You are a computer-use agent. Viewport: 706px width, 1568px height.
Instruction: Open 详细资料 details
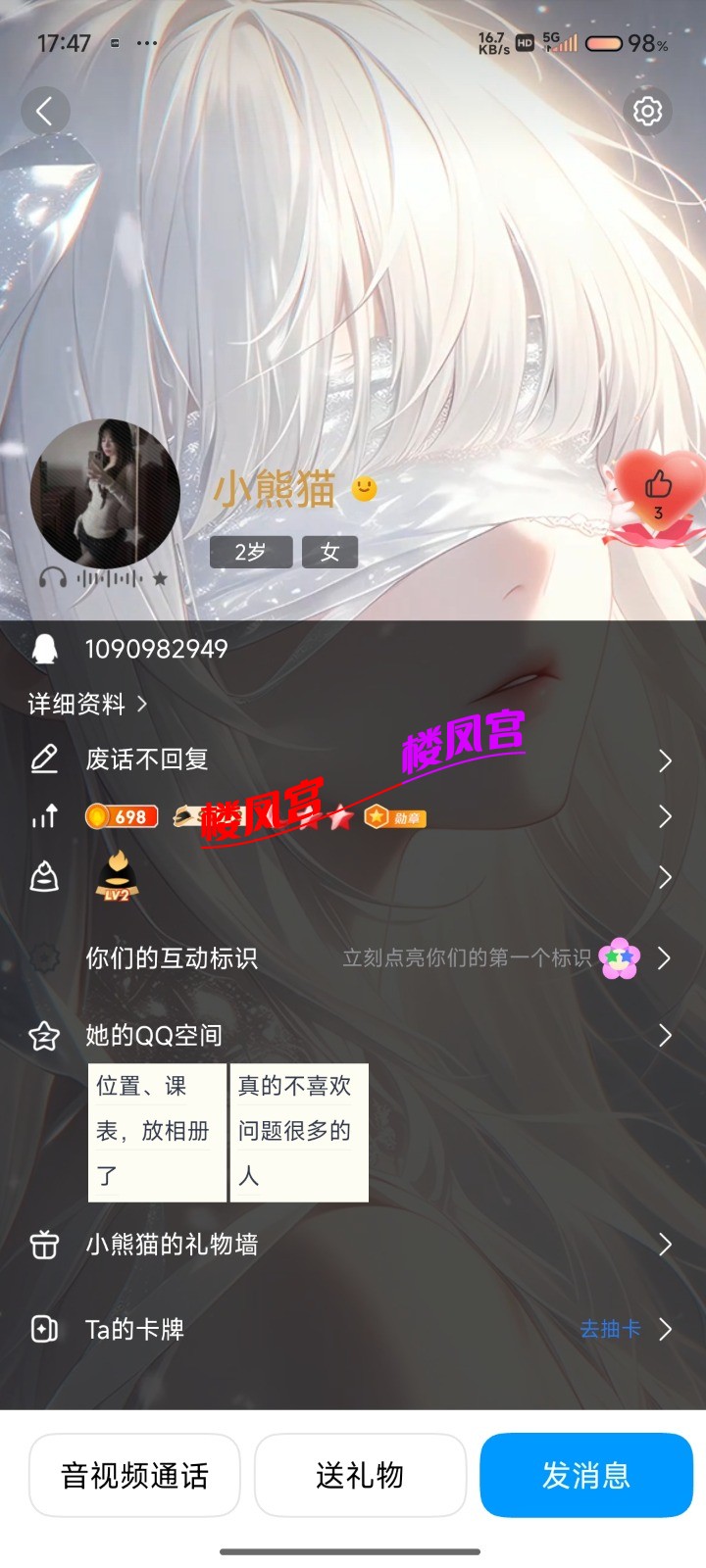86,704
